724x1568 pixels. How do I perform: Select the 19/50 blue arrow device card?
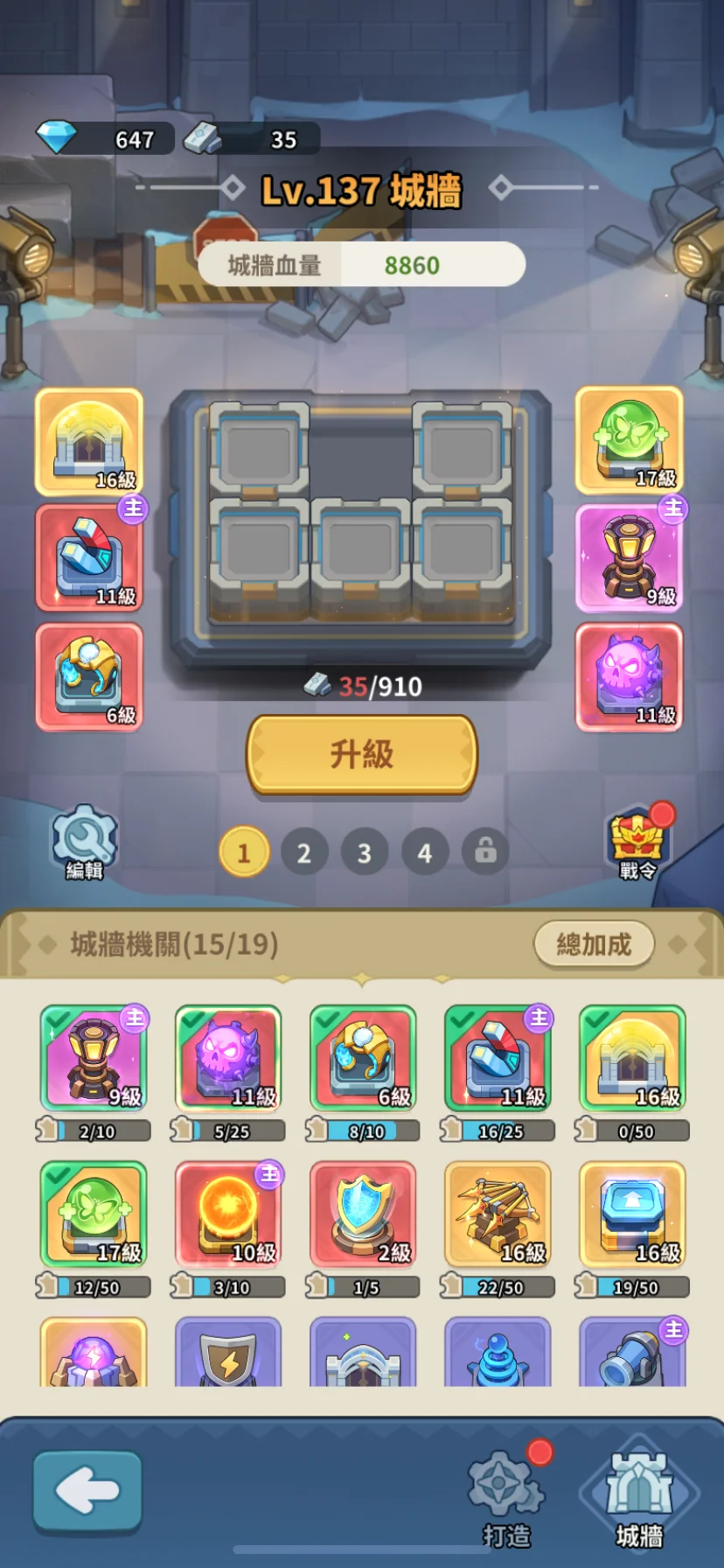point(632,1215)
